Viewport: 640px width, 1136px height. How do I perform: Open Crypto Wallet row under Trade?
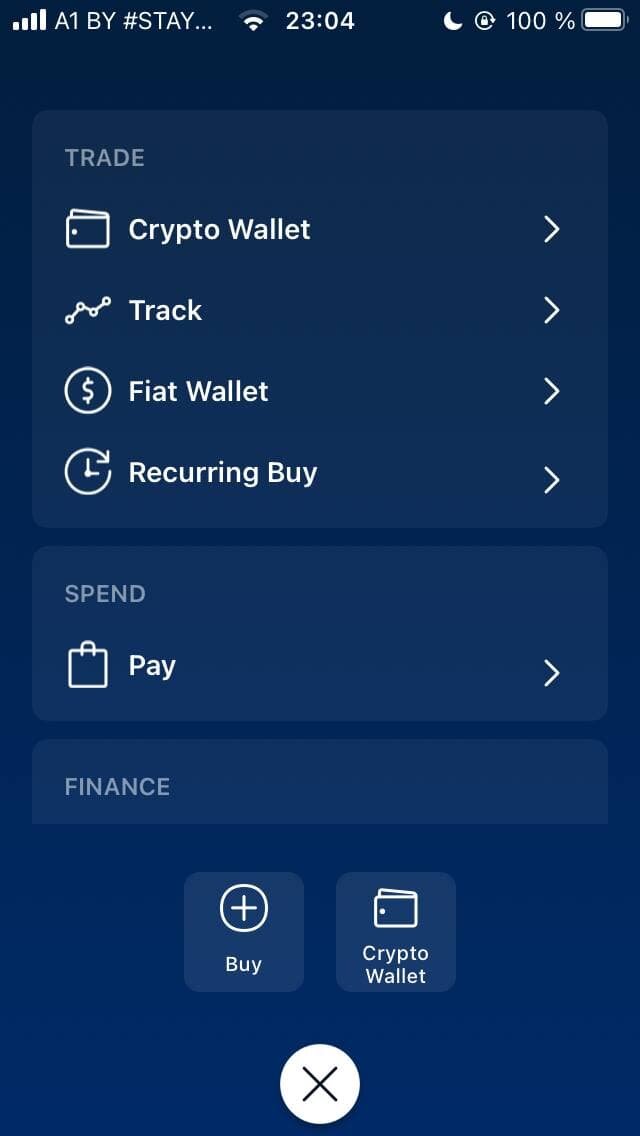tap(320, 230)
